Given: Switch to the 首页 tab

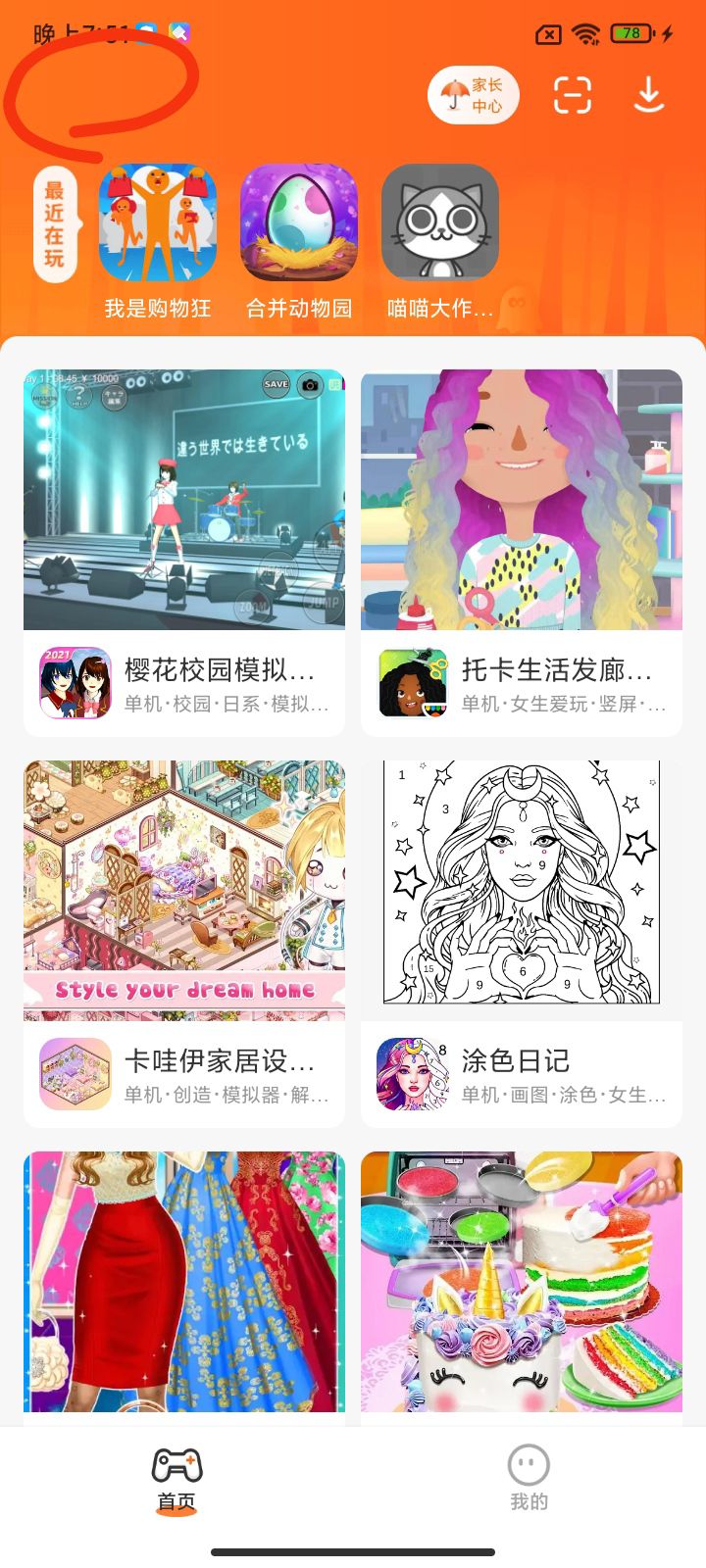Looking at the screenshot, I should click(x=176, y=1479).
